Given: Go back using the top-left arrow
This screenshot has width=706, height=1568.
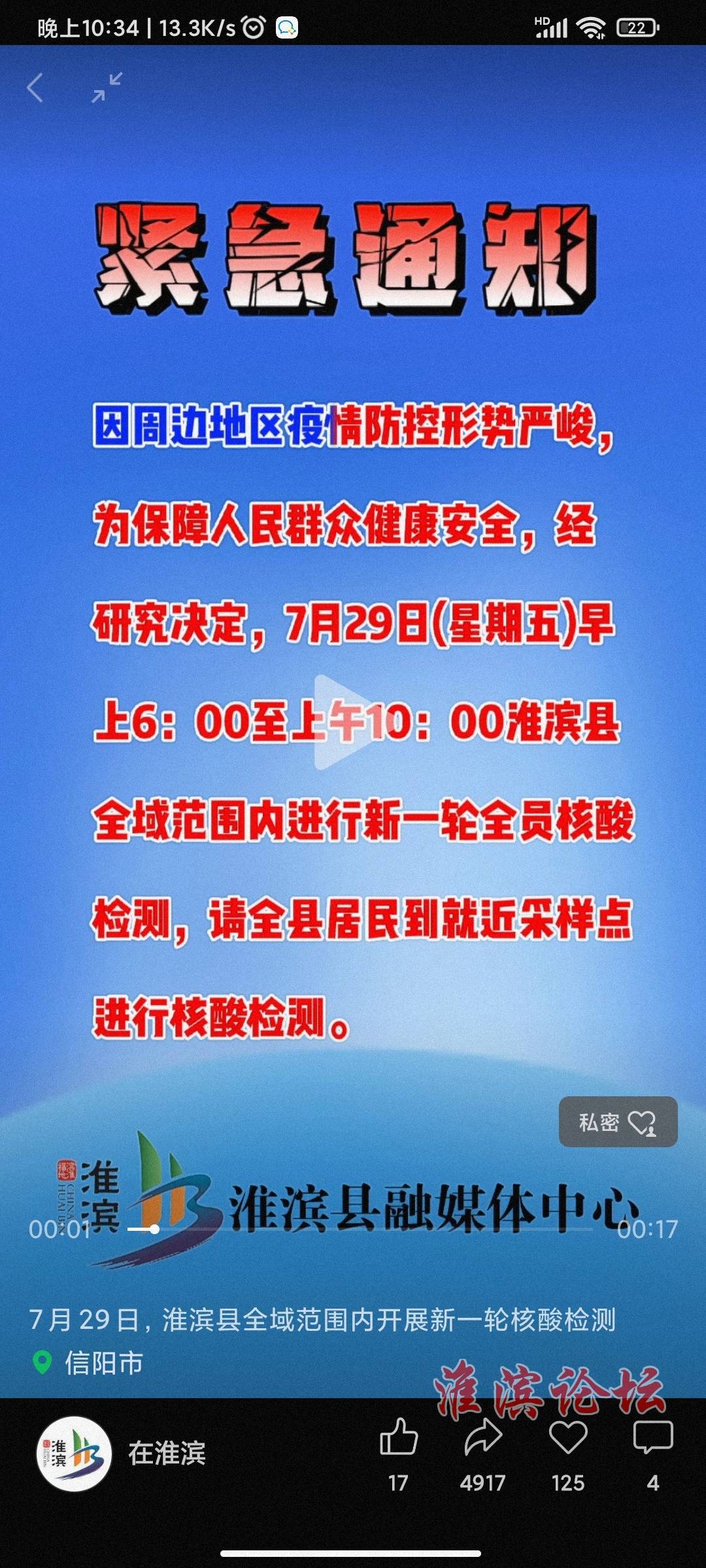Looking at the screenshot, I should click(x=35, y=88).
